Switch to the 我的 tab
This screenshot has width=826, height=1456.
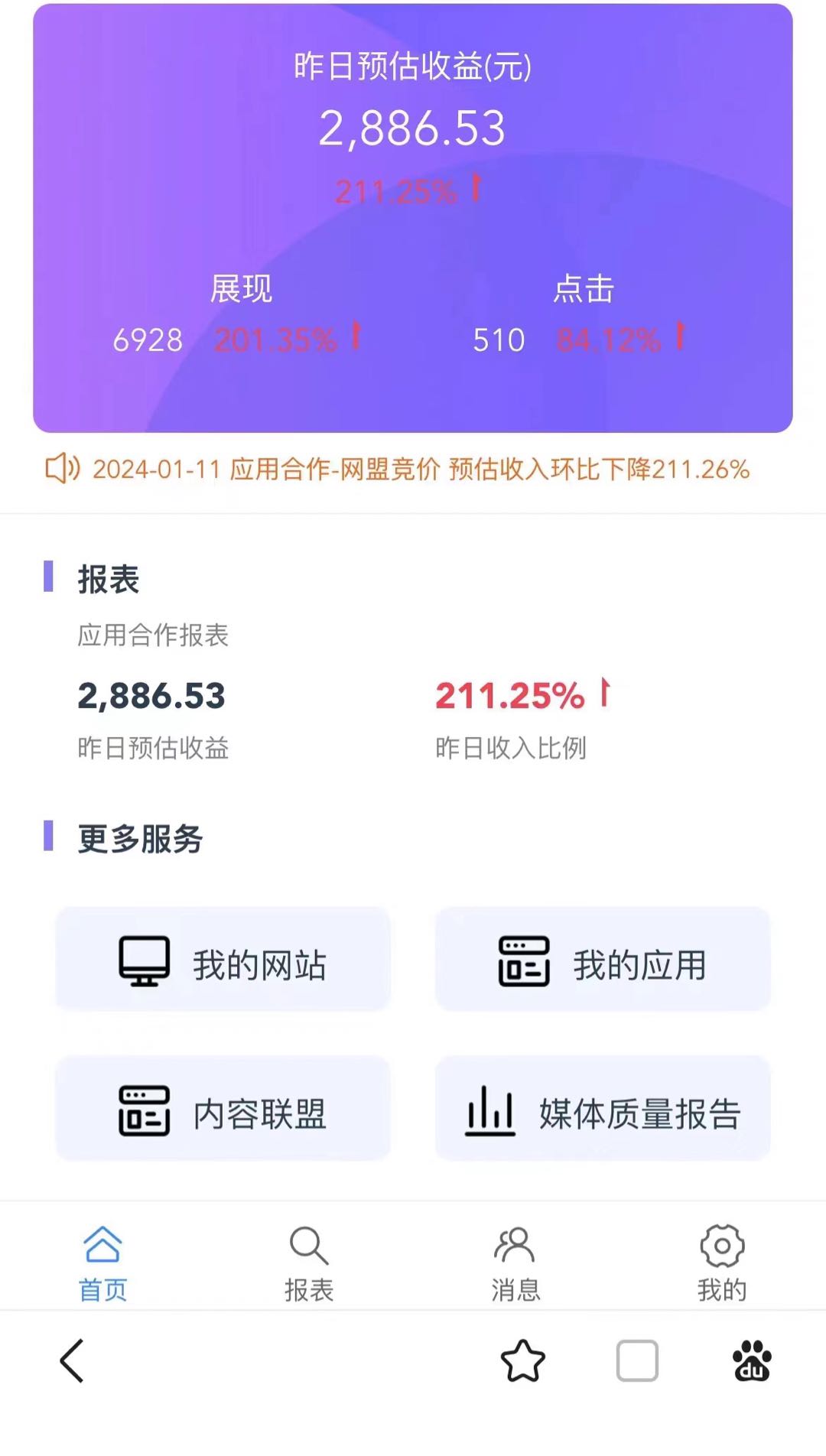click(x=721, y=1263)
